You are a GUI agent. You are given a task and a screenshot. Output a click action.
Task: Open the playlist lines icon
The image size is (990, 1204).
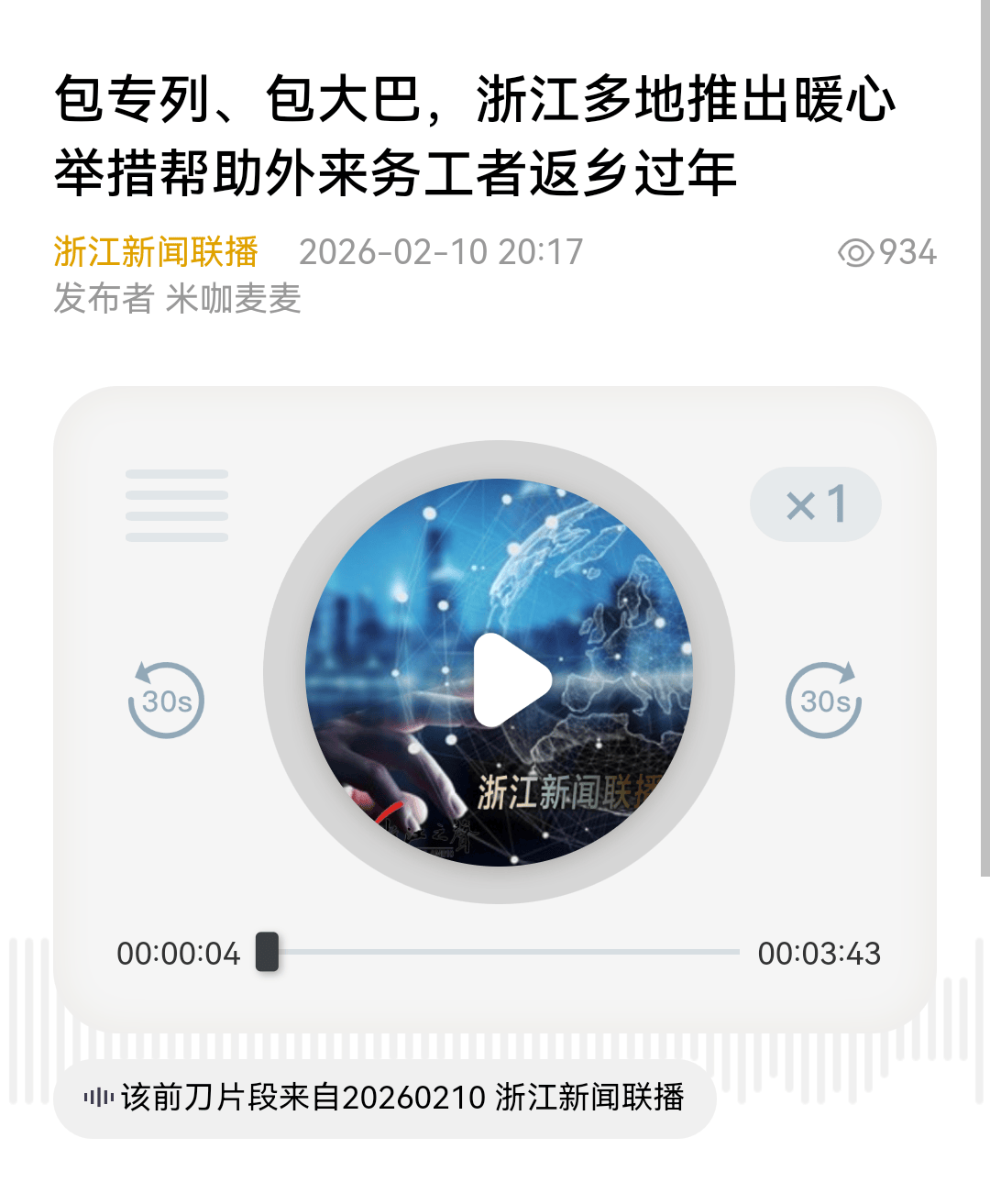point(177,505)
